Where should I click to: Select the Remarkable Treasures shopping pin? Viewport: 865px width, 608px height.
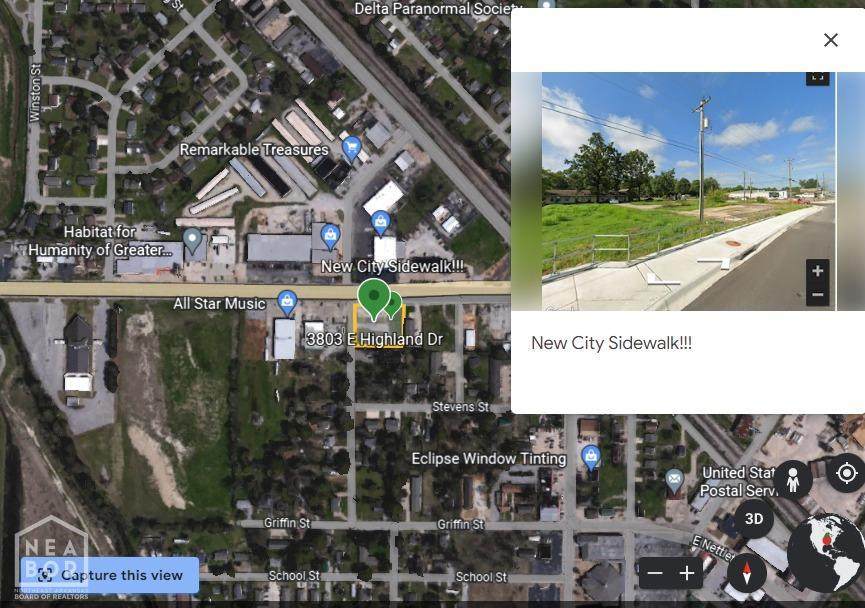[351, 149]
